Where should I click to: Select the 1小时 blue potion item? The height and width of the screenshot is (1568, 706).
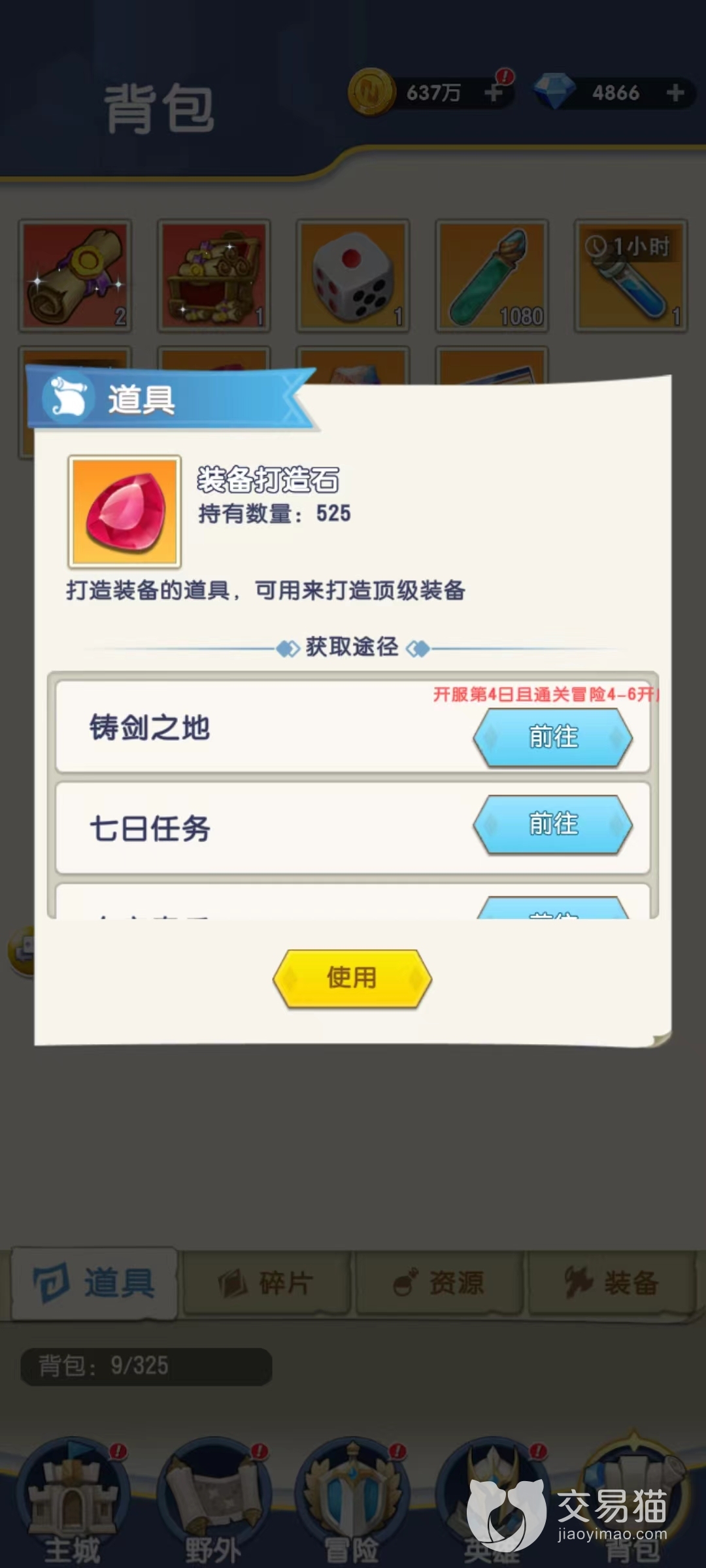pyautogui.click(x=630, y=276)
